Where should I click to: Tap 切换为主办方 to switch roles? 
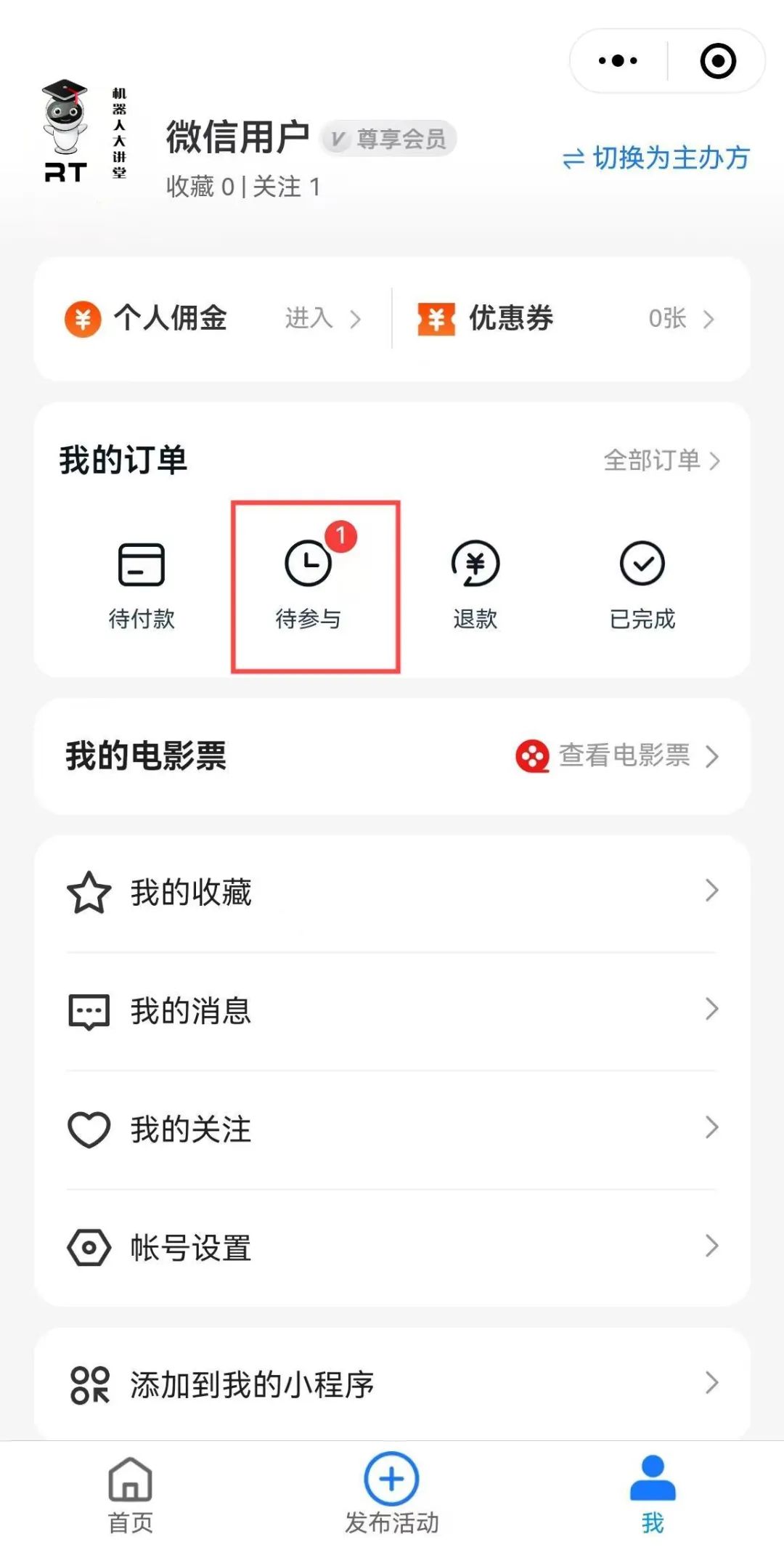pyautogui.click(x=656, y=158)
